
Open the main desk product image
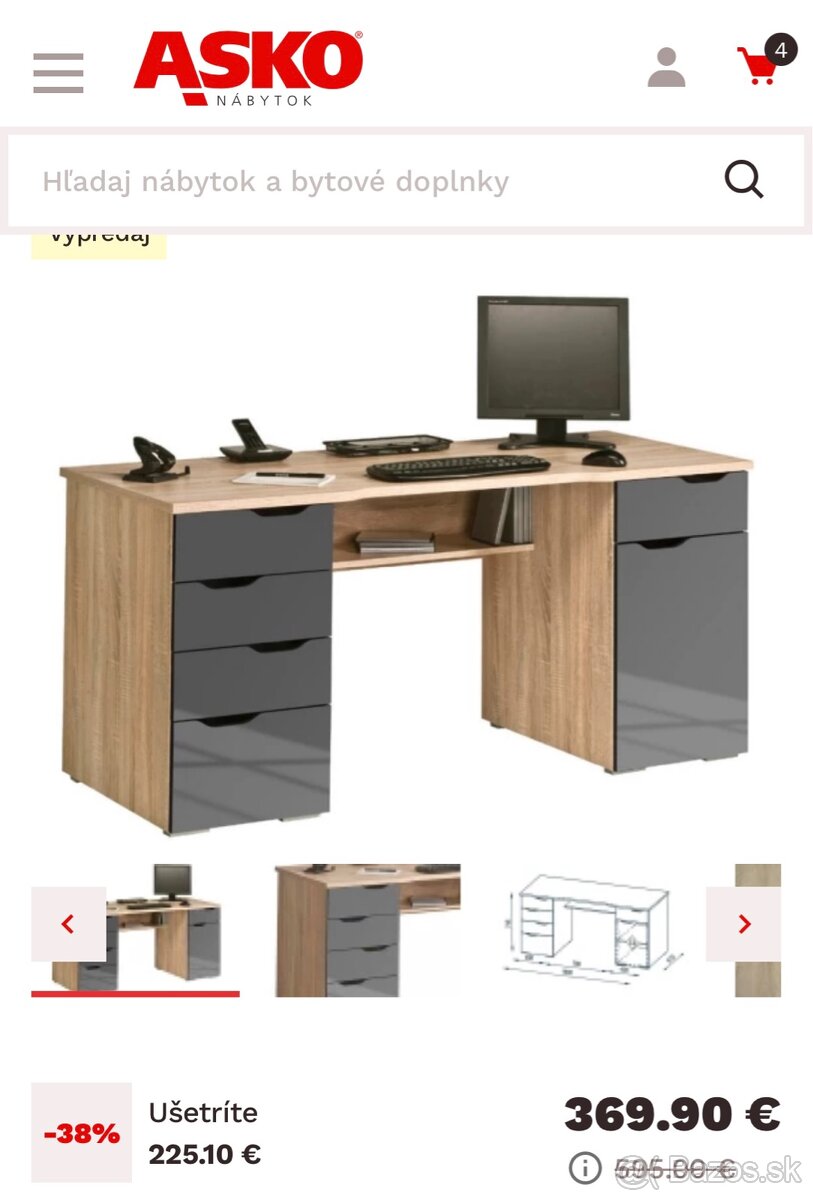pyautogui.click(x=406, y=560)
